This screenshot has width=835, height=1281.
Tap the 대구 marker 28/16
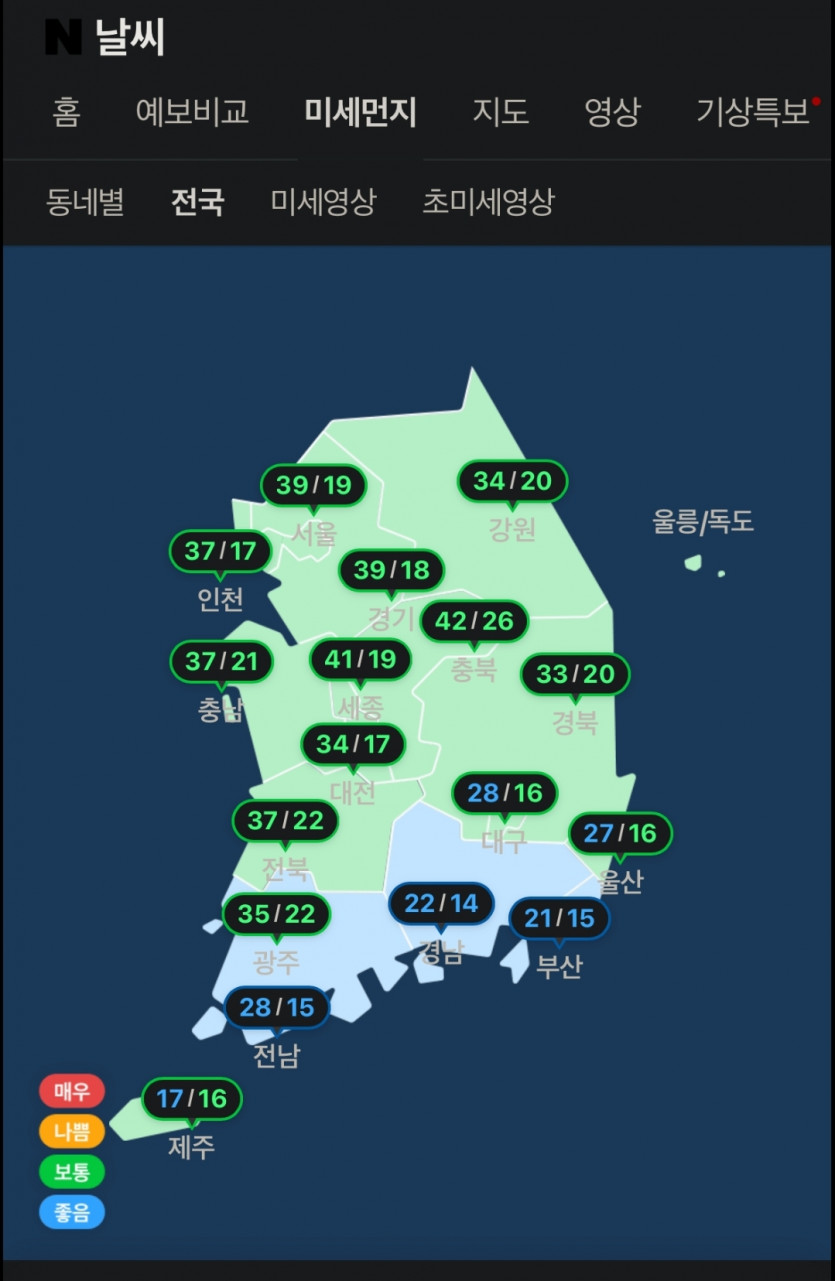505,794
